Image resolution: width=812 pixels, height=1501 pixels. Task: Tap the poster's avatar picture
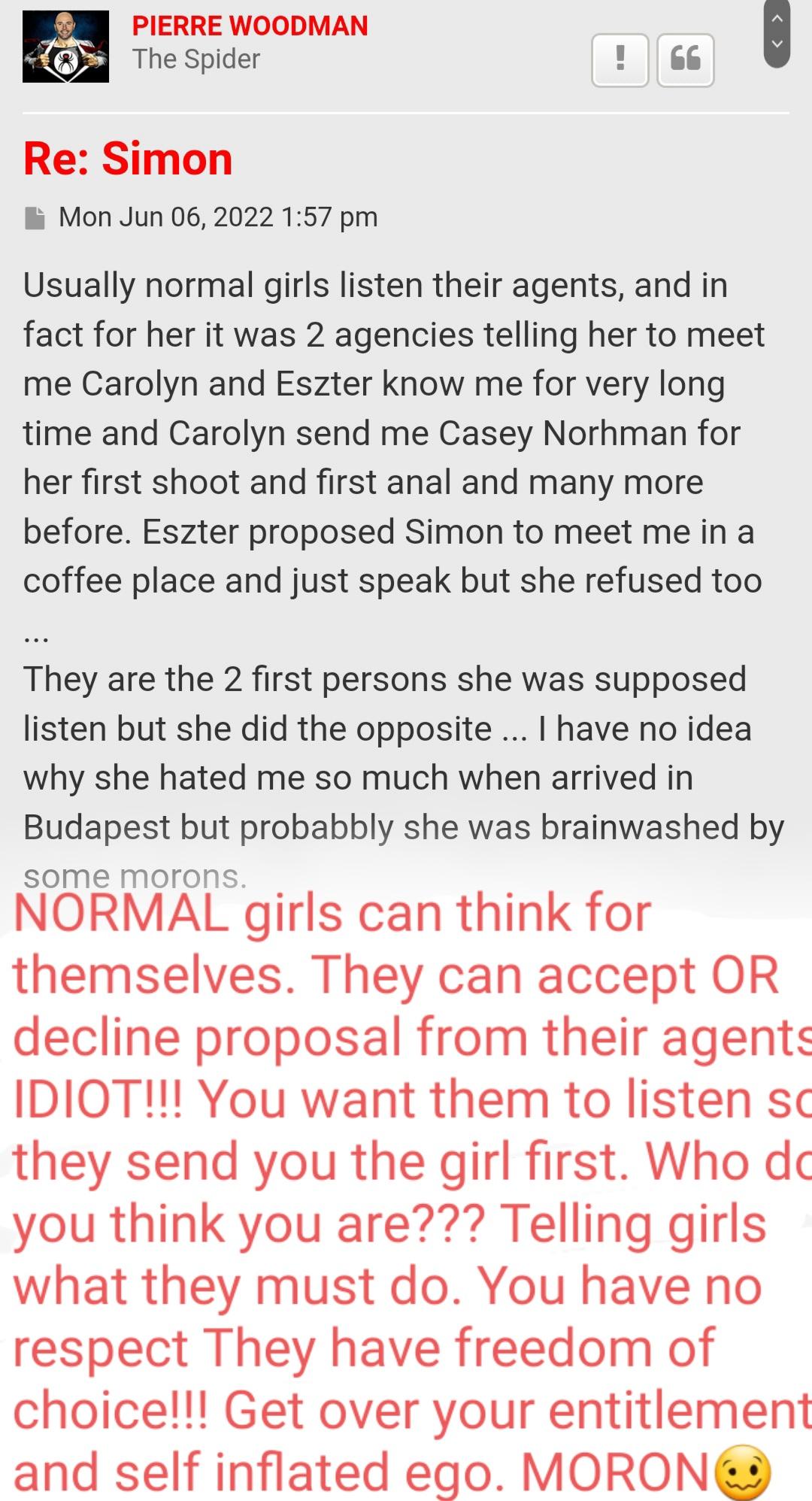65,47
